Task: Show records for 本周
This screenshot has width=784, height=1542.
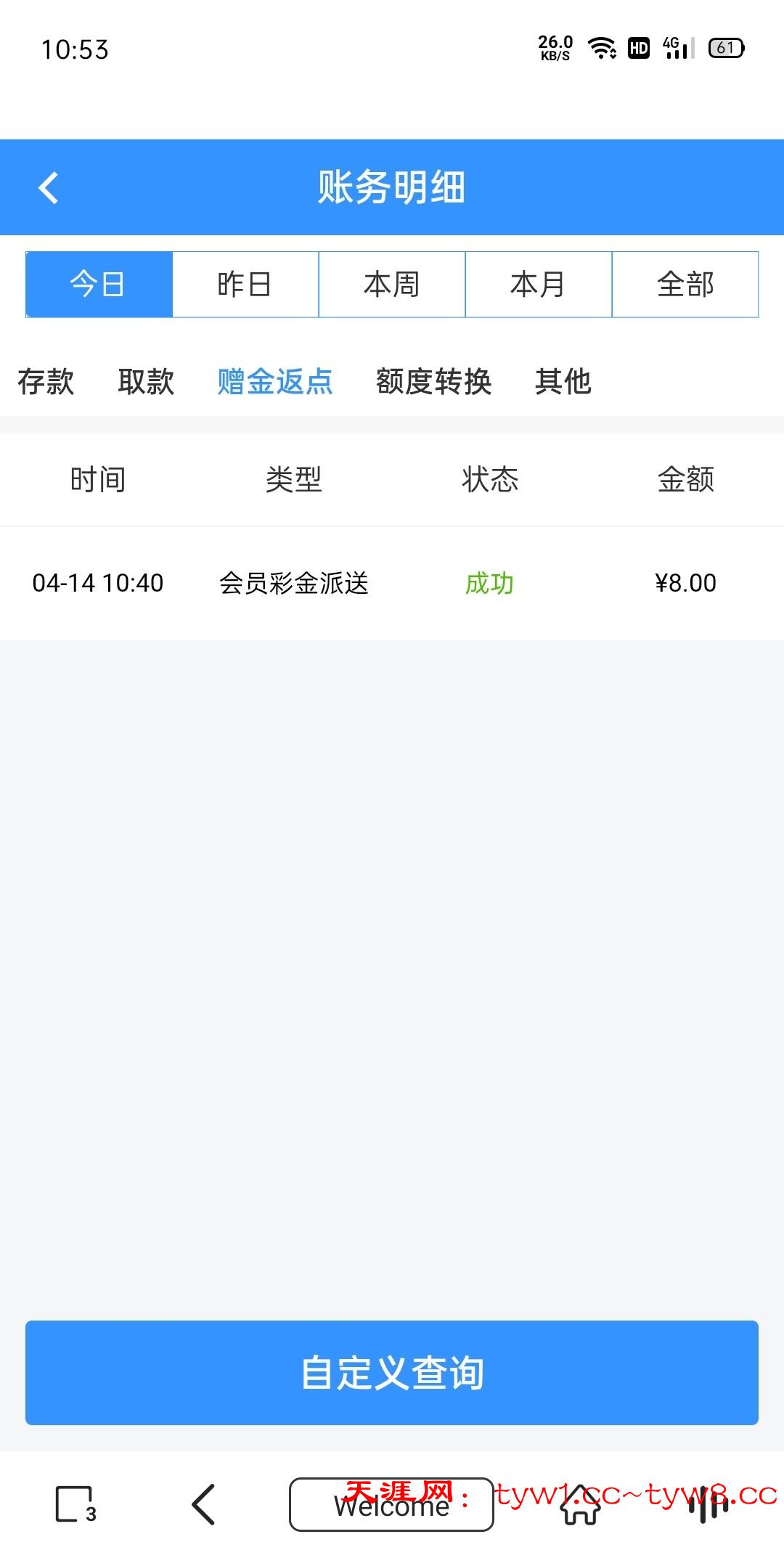Action: 392,285
